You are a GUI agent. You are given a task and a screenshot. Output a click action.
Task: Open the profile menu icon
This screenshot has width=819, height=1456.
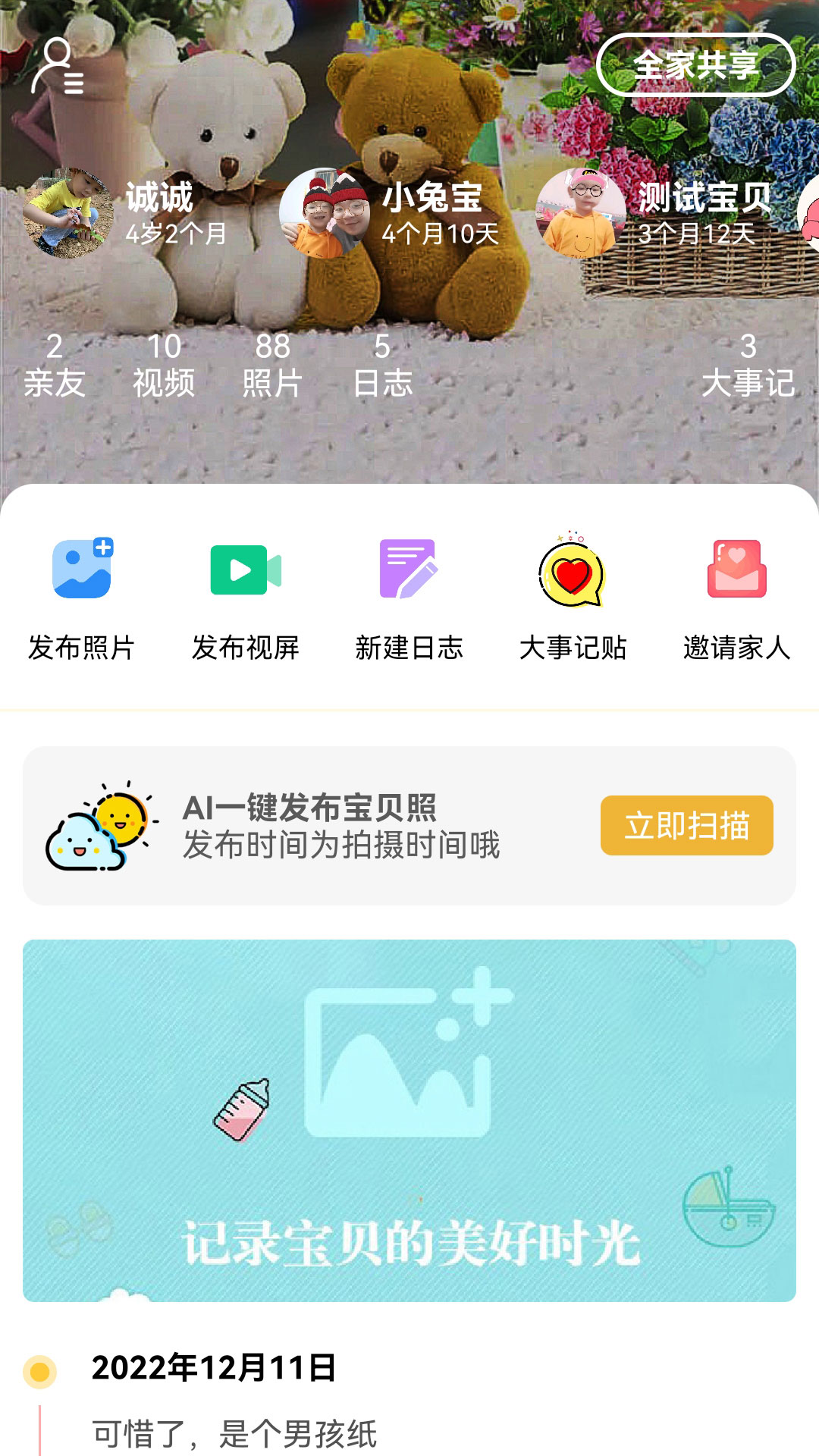coord(57,67)
